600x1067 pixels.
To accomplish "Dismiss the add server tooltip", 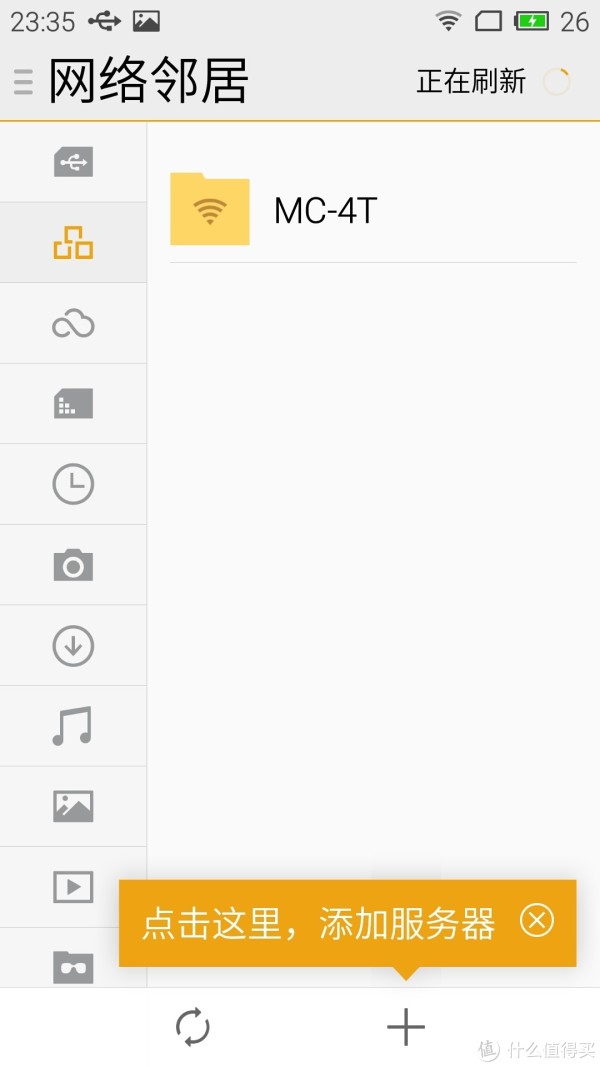I will tap(537, 921).
